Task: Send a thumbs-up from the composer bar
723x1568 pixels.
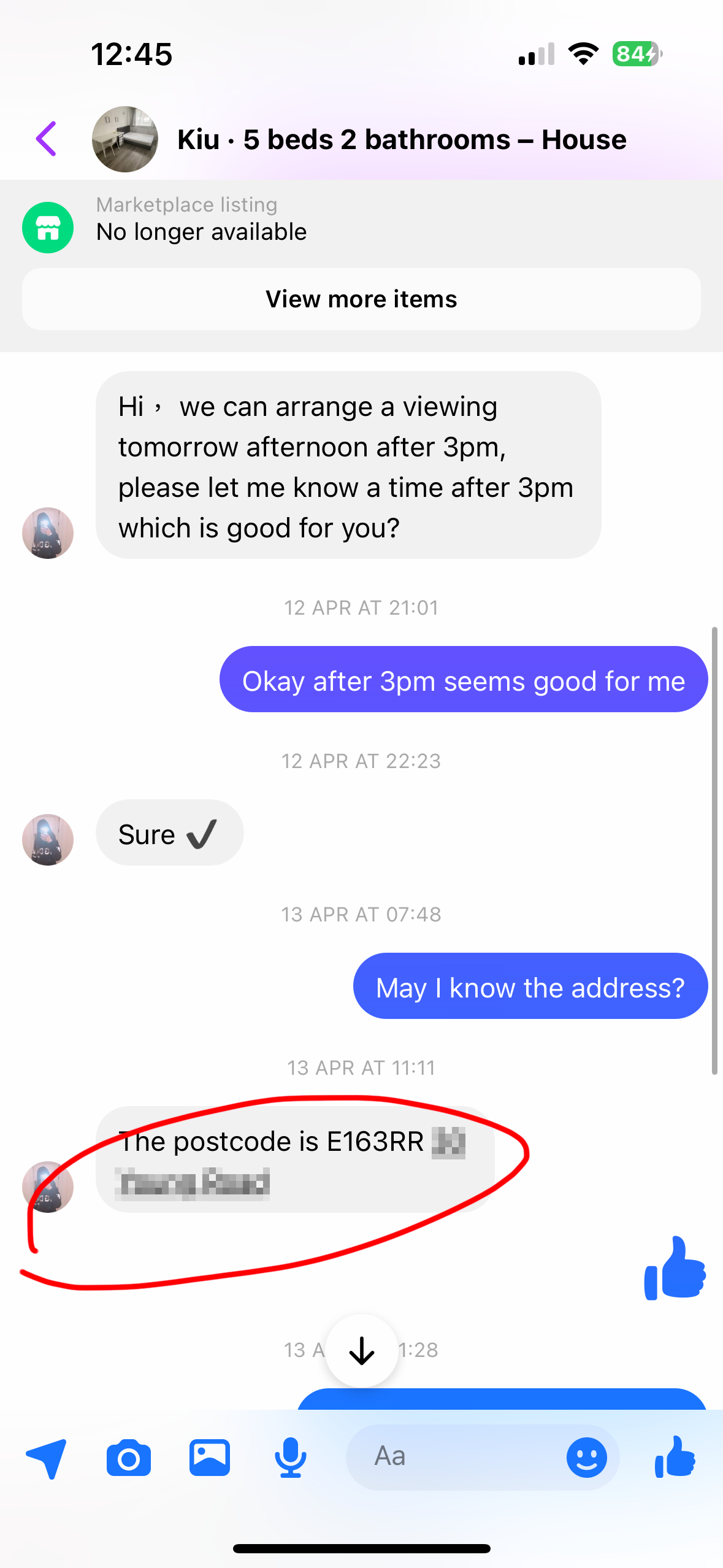Action: (x=675, y=1456)
